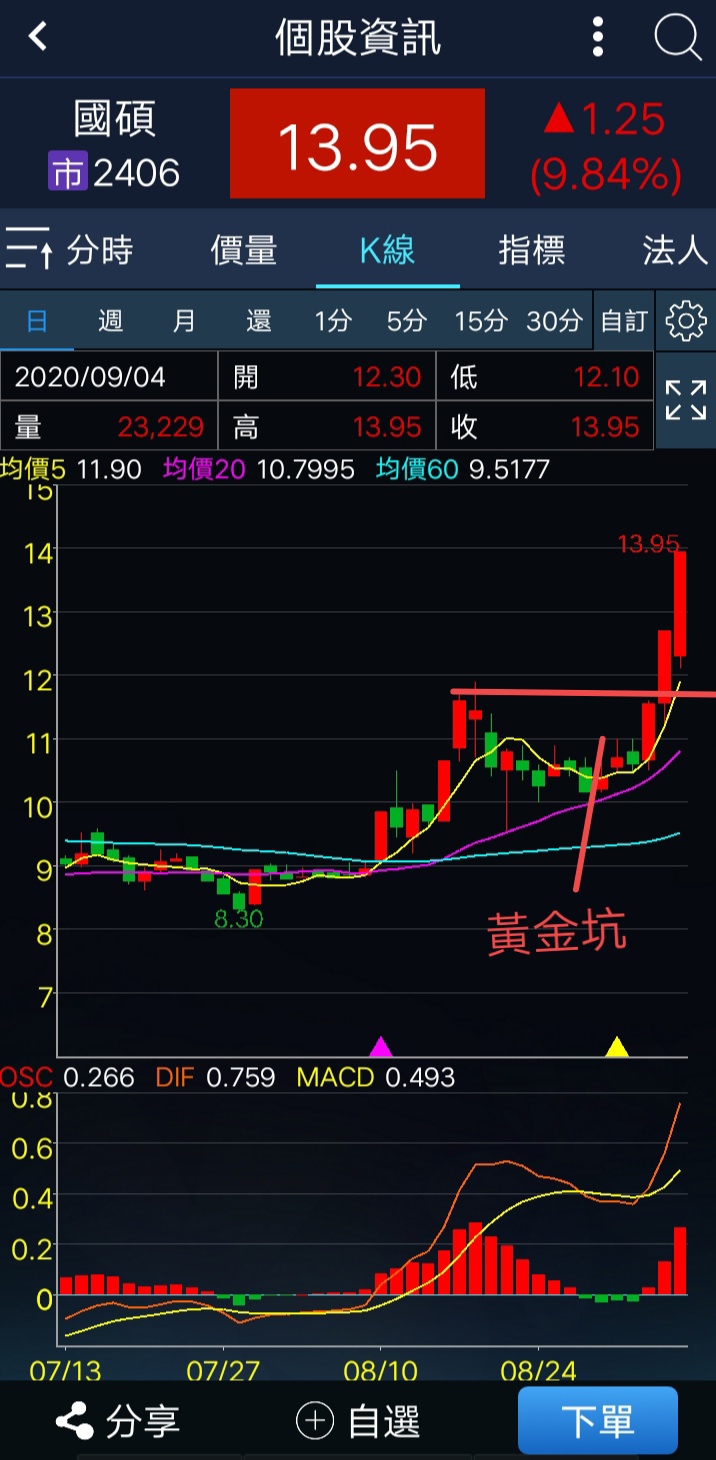The image size is (716, 1460).
Task: Switch chart to 15分 interval
Action: 481,321
